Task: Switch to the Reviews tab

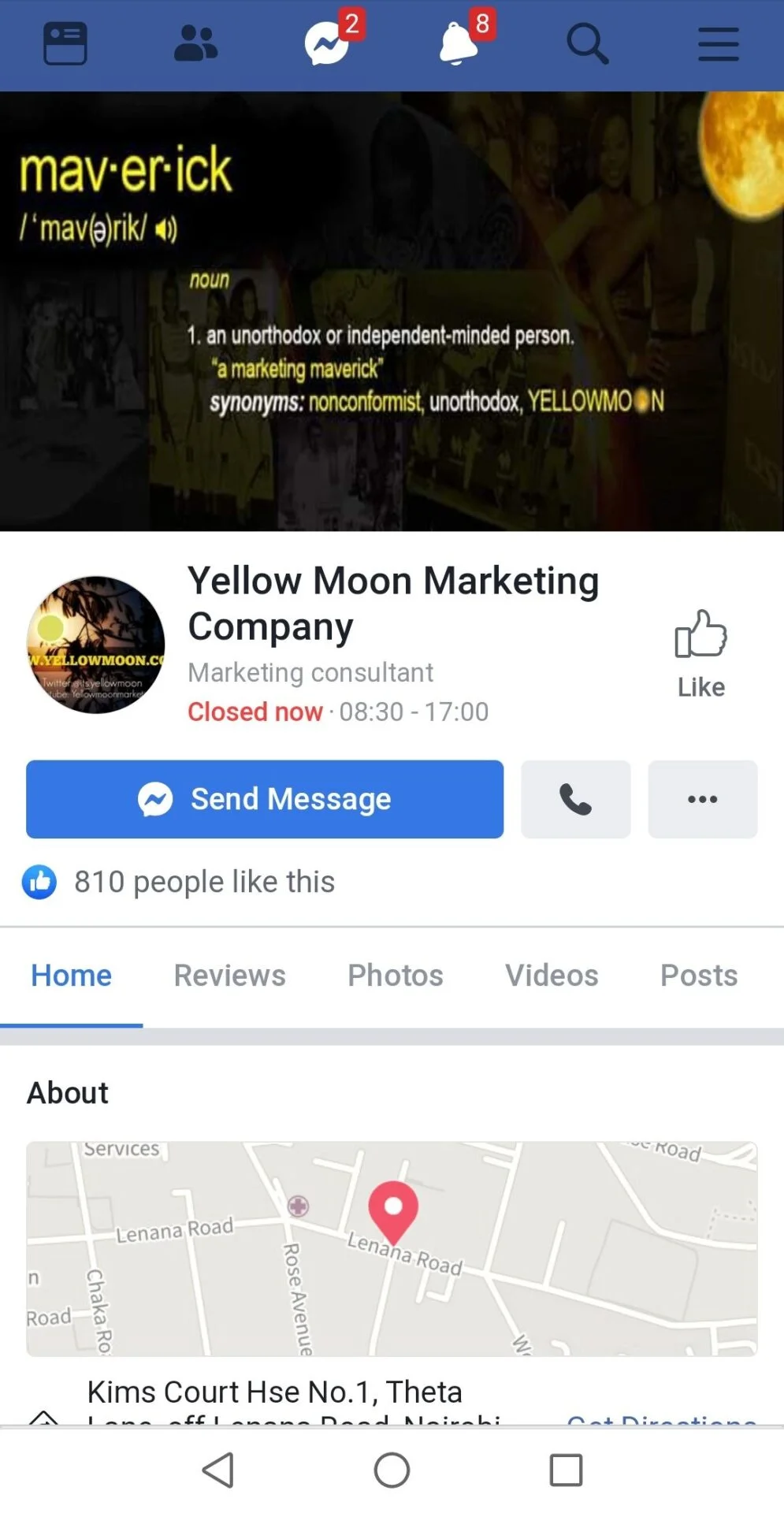Action: tap(229, 976)
